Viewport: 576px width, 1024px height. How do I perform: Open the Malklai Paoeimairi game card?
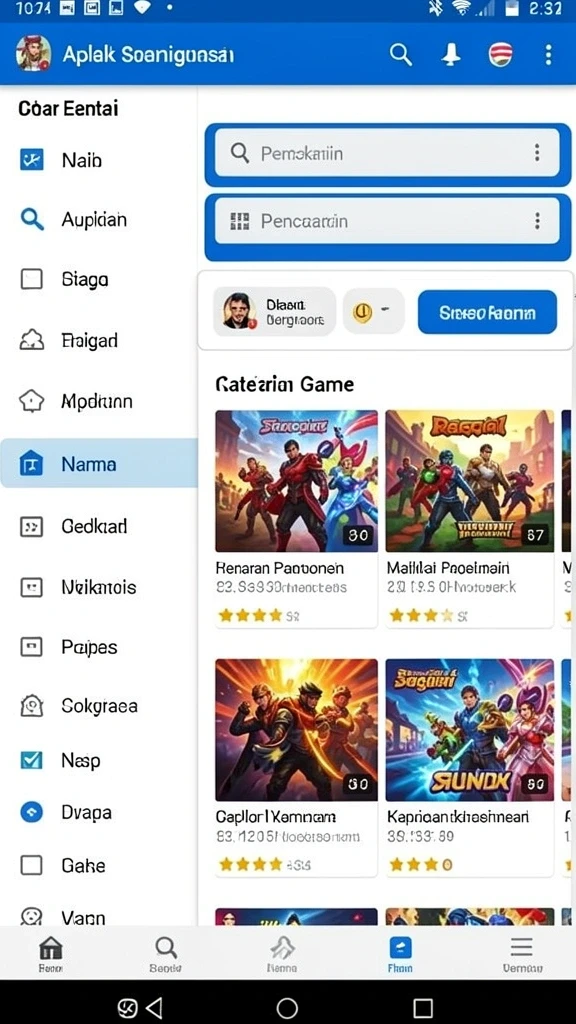pos(470,519)
